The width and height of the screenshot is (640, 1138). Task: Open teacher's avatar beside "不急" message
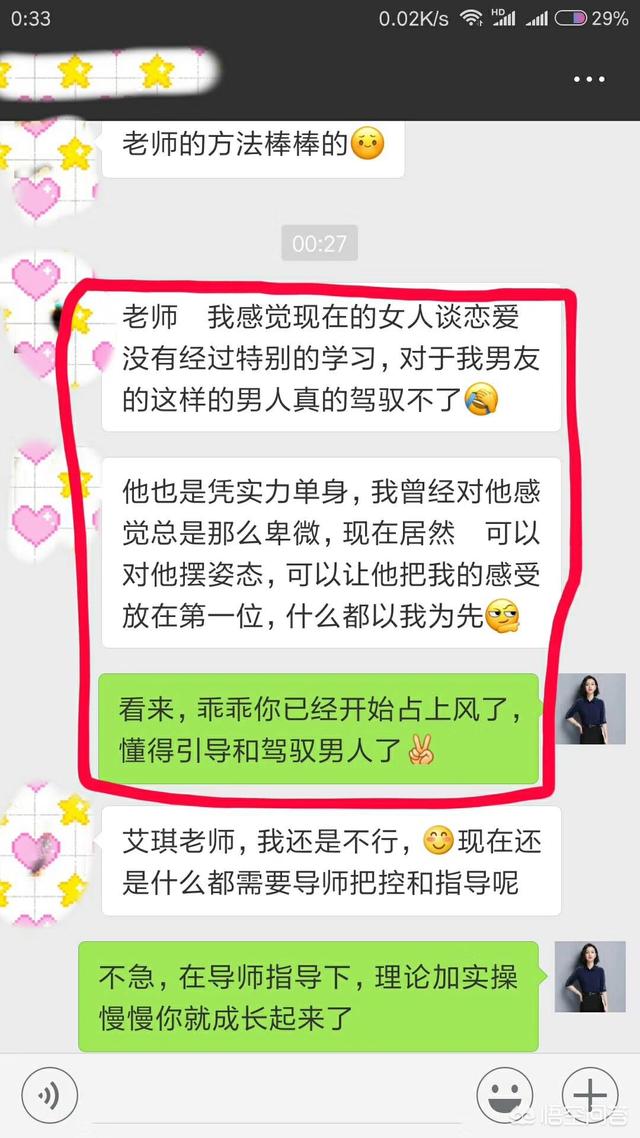click(590, 977)
